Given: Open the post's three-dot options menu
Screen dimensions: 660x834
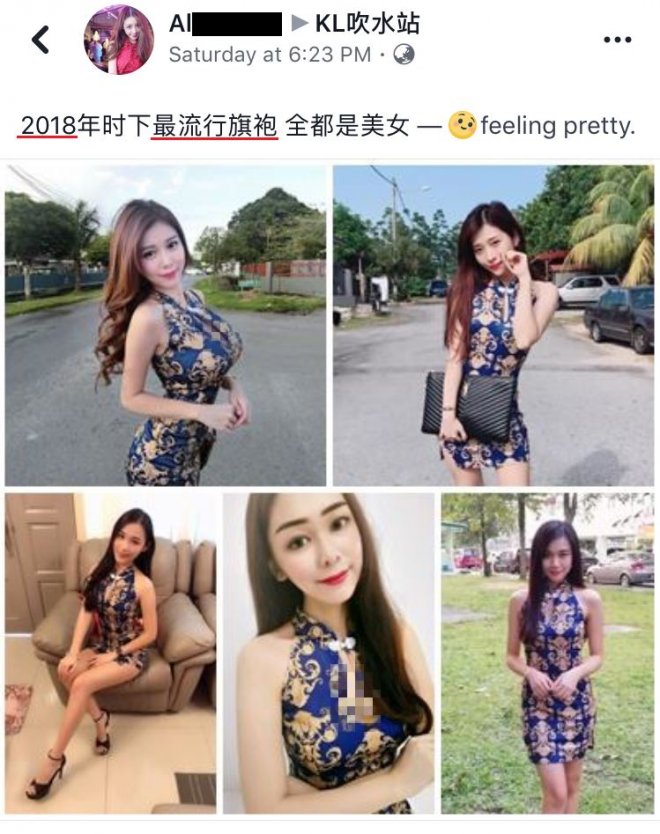Looking at the screenshot, I should (618, 39).
